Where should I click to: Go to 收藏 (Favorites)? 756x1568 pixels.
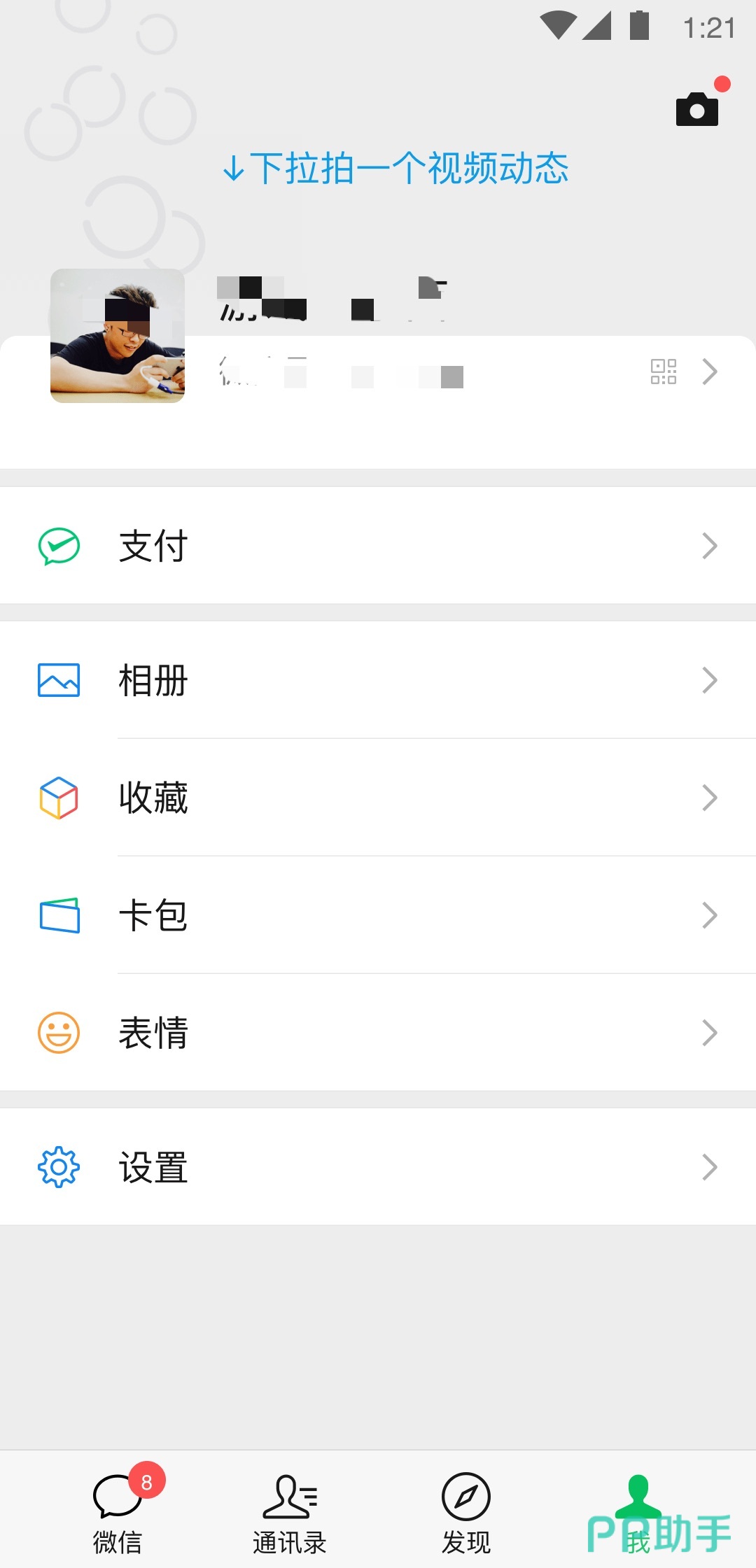(378, 798)
